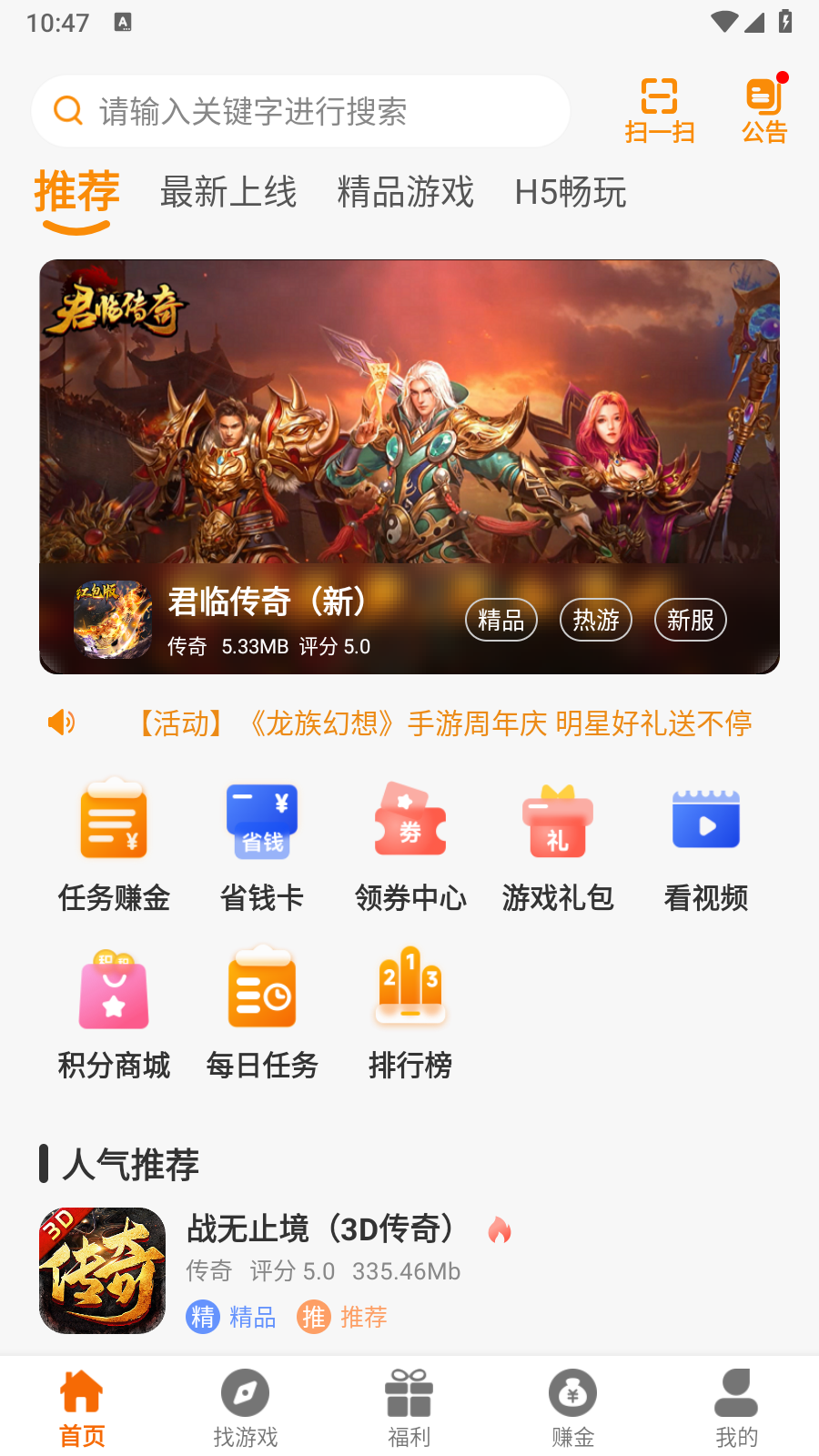The width and height of the screenshot is (819, 1456).
Task: Open the 公告 announcements
Action: click(x=764, y=111)
